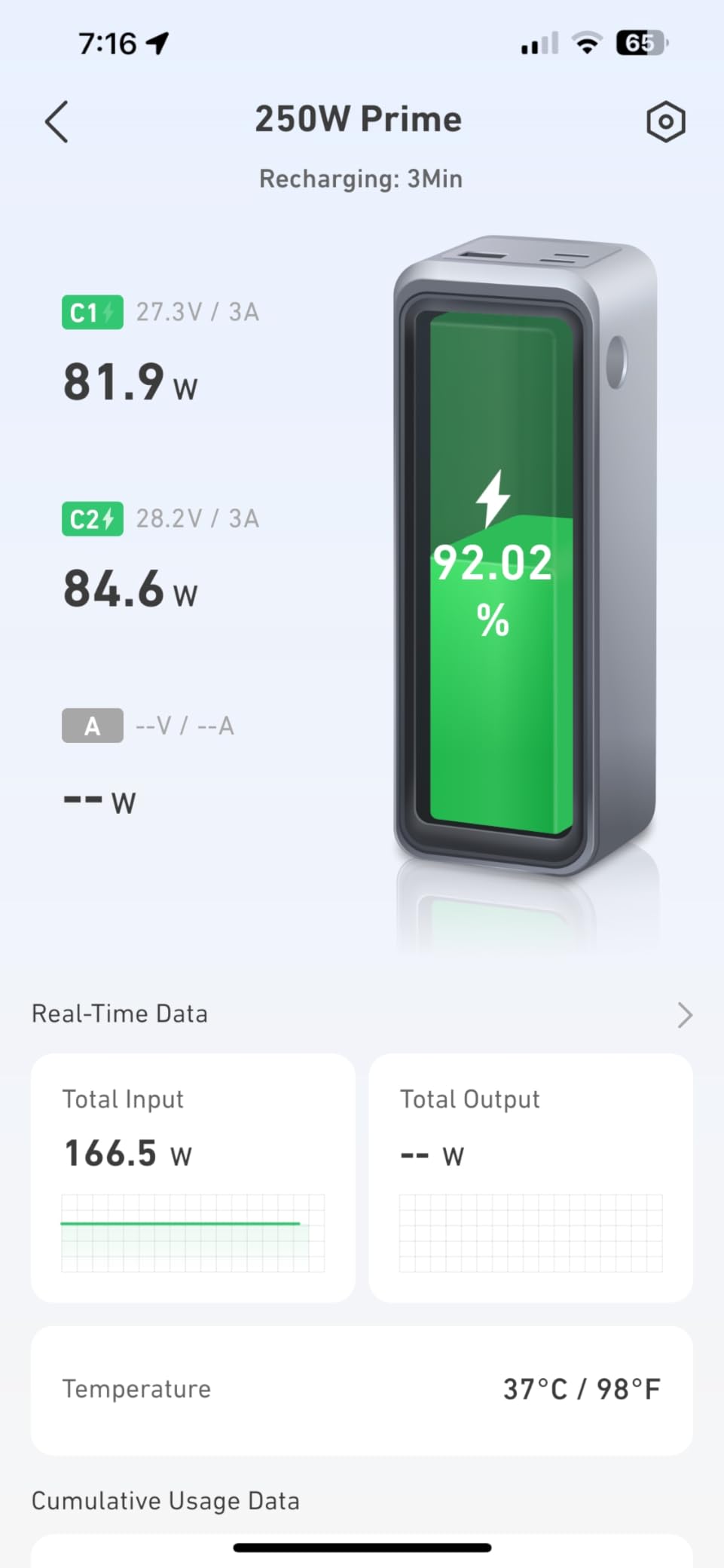
Task: Open the Total Input details card
Action: [x=193, y=1172]
